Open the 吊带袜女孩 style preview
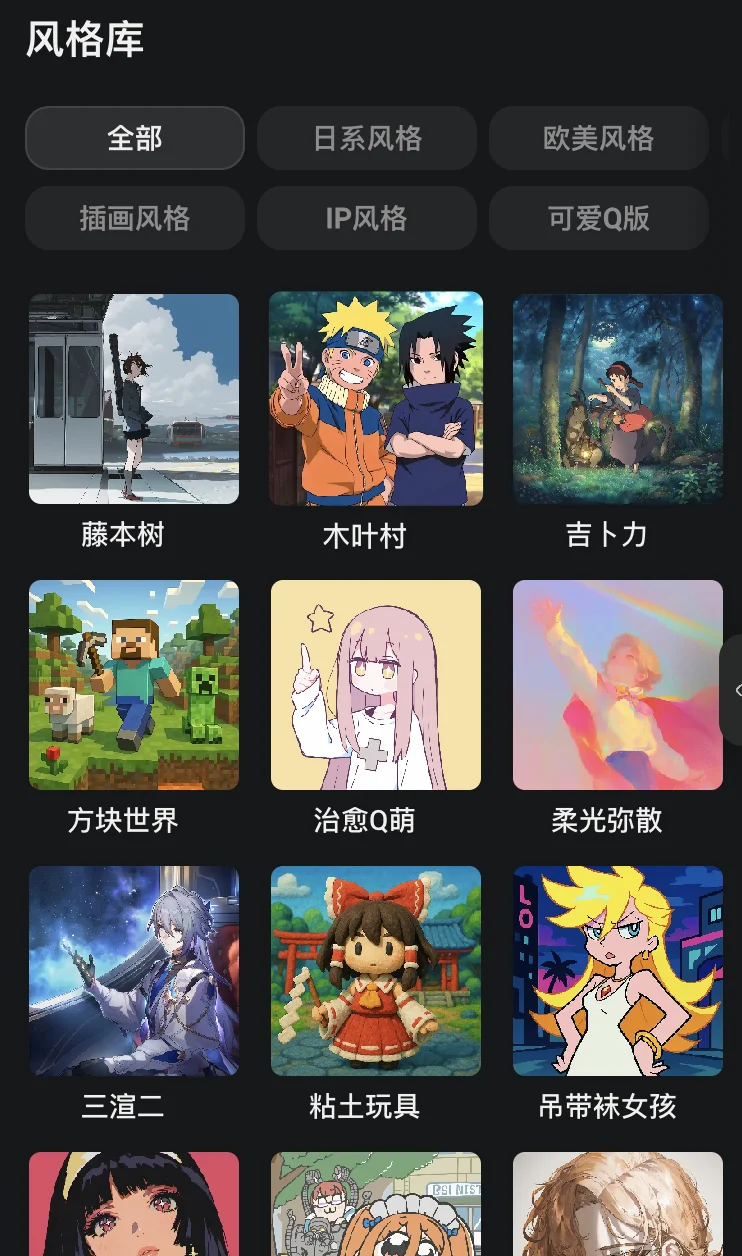 [x=617, y=970]
